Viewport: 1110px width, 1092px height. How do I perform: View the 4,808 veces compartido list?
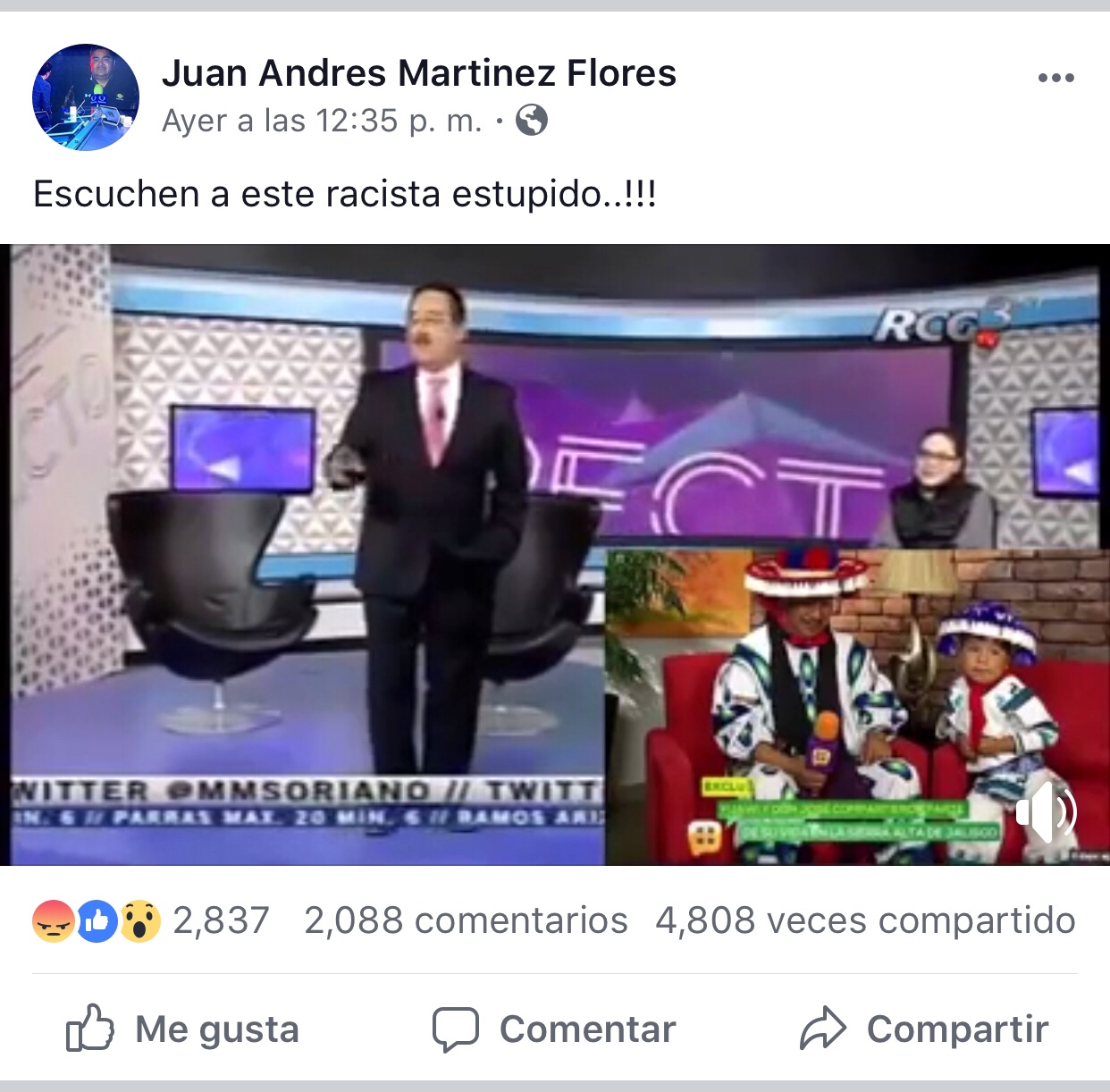(x=865, y=920)
